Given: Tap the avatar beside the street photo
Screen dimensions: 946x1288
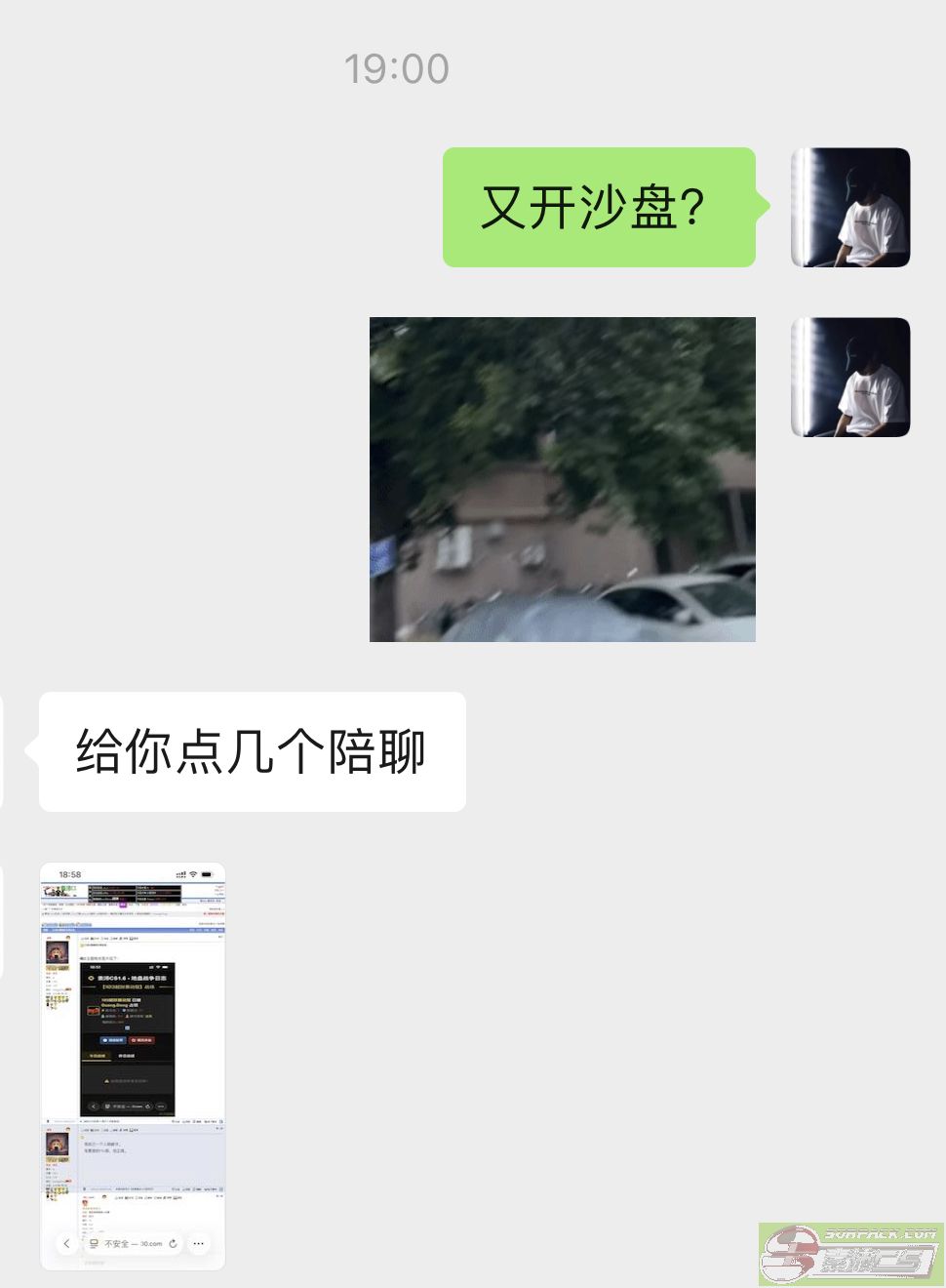Looking at the screenshot, I should [x=849, y=377].
